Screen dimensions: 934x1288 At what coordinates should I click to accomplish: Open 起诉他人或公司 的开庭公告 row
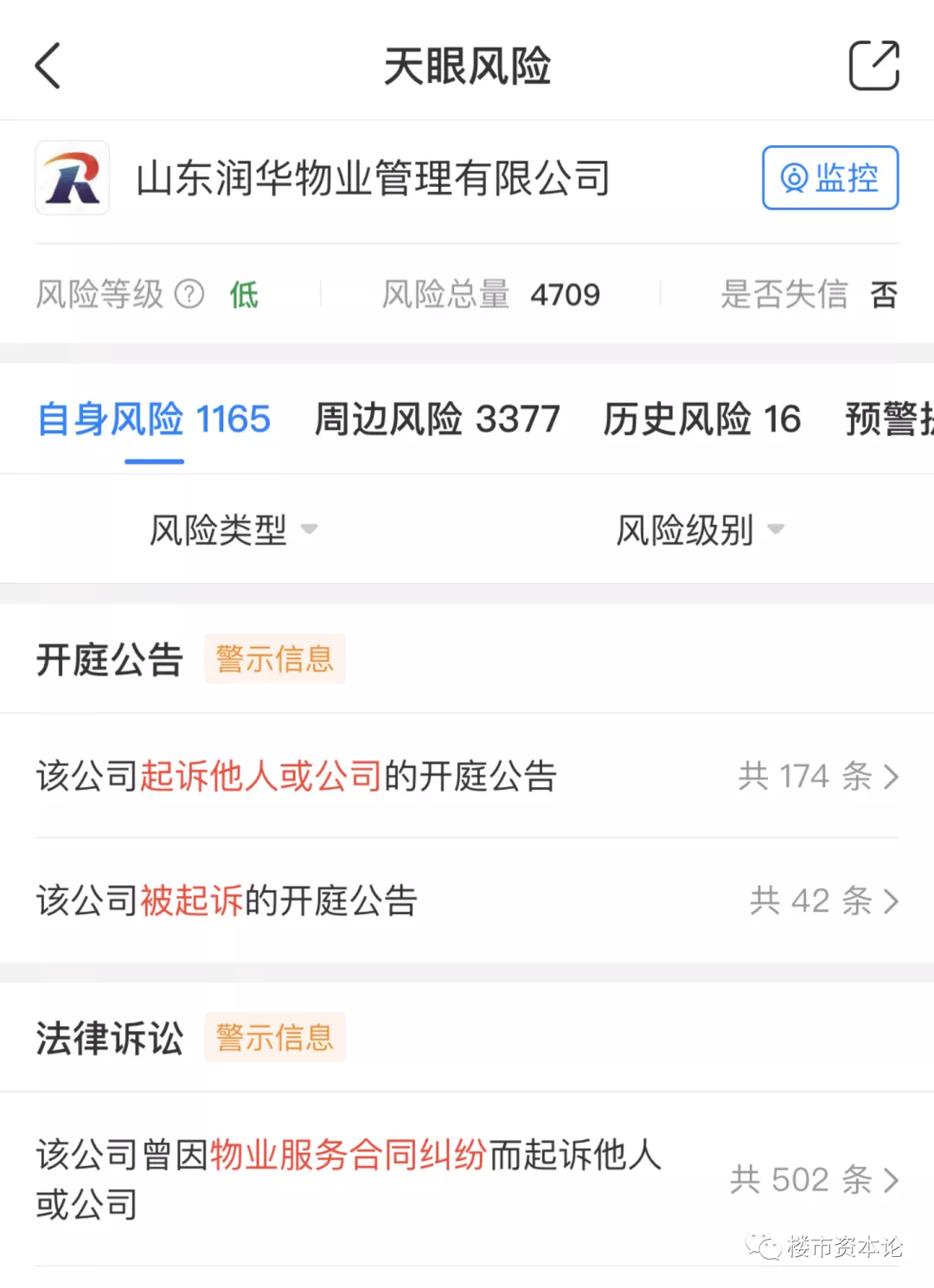467,776
